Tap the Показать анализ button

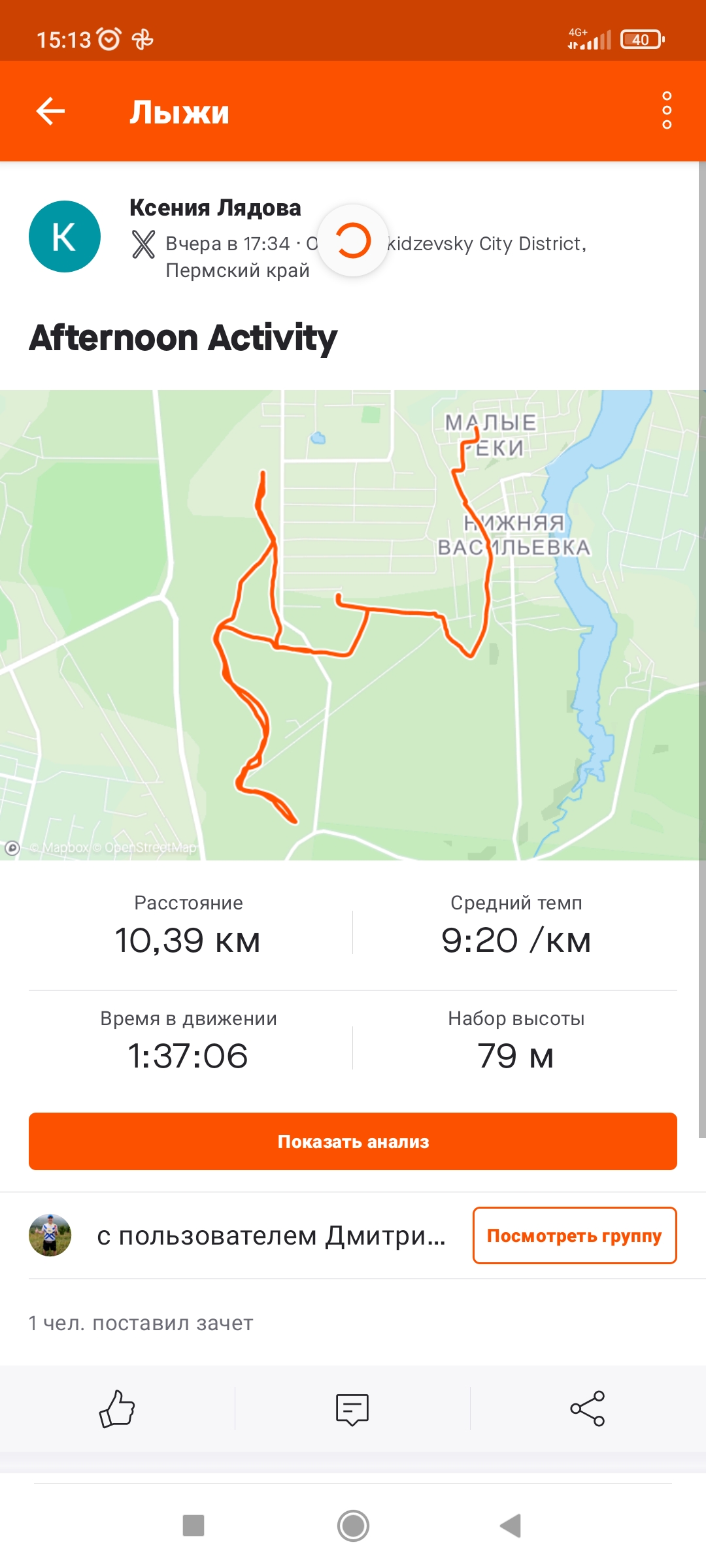pyautogui.click(x=353, y=1141)
